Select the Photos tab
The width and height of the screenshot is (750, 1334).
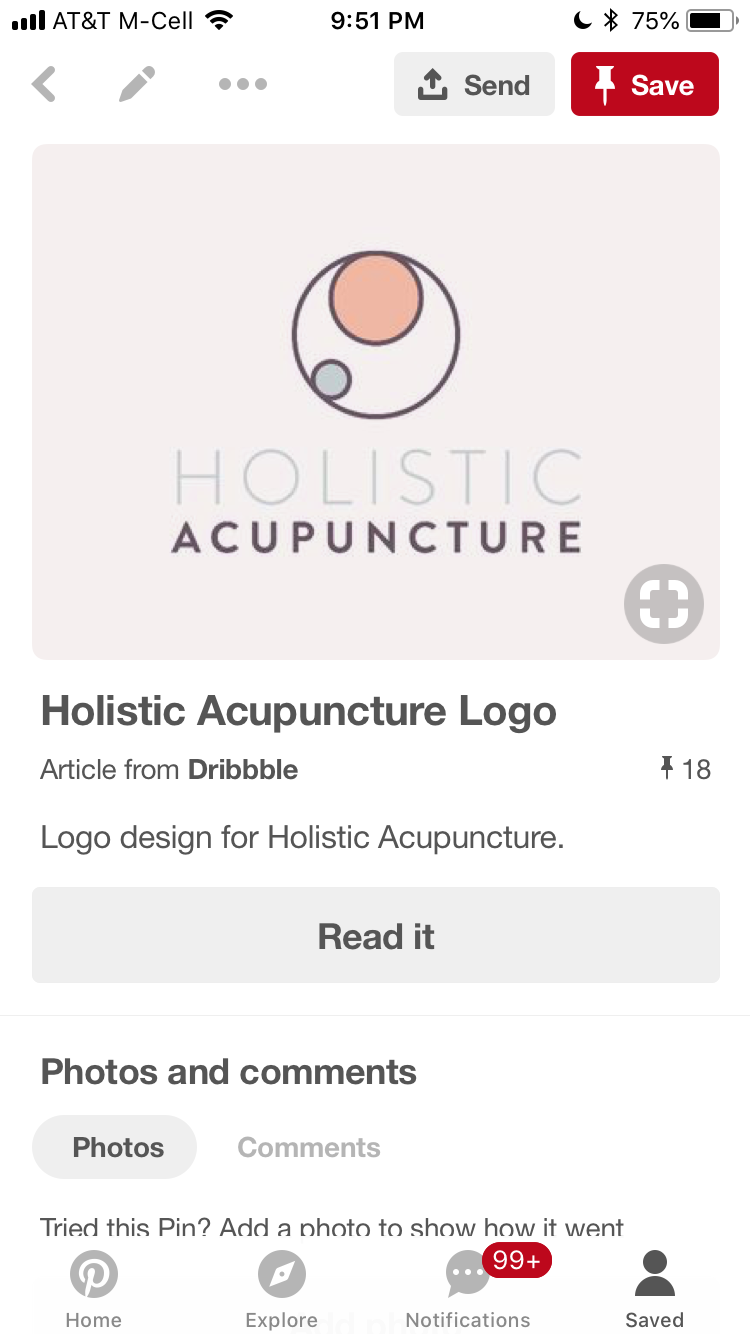(116, 1147)
